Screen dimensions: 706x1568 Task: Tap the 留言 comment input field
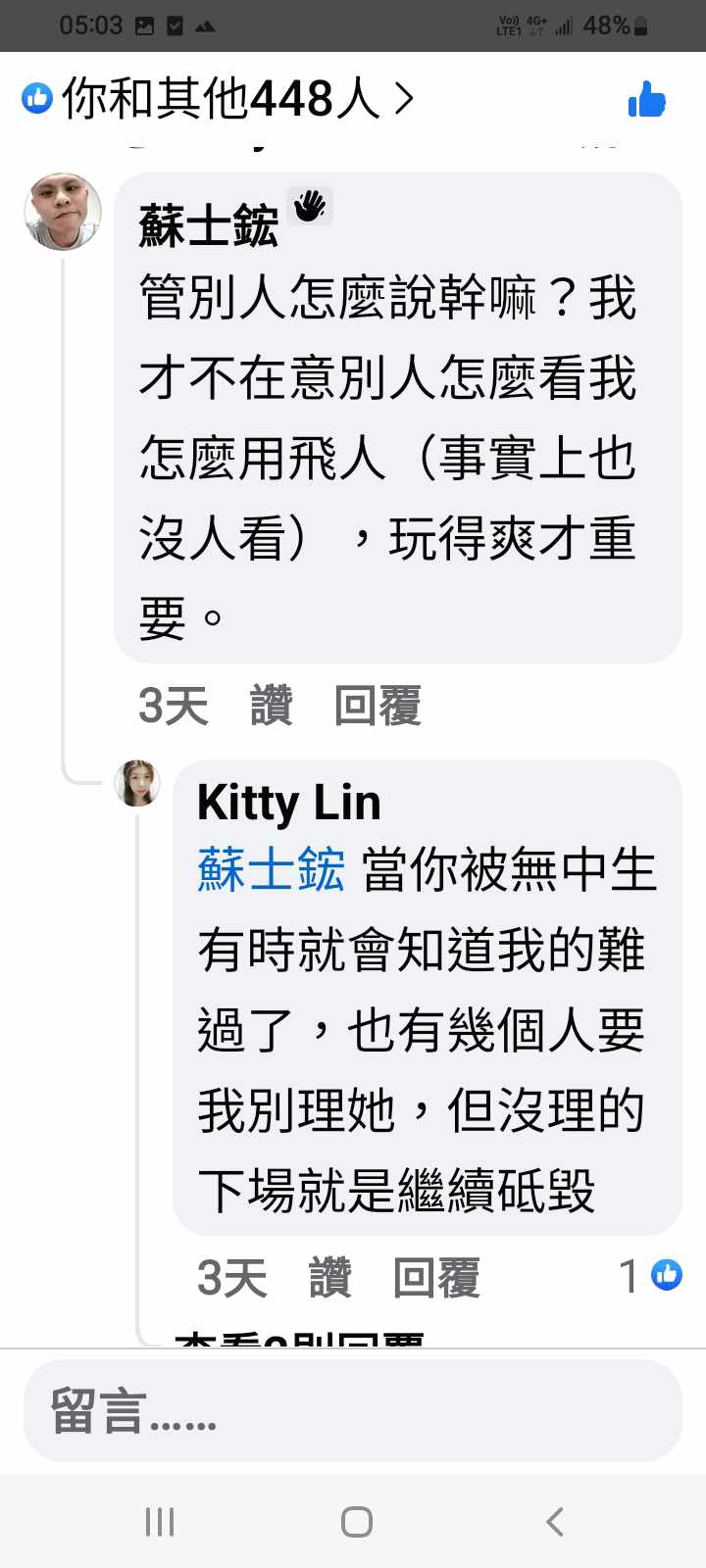(x=352, y=1411)
